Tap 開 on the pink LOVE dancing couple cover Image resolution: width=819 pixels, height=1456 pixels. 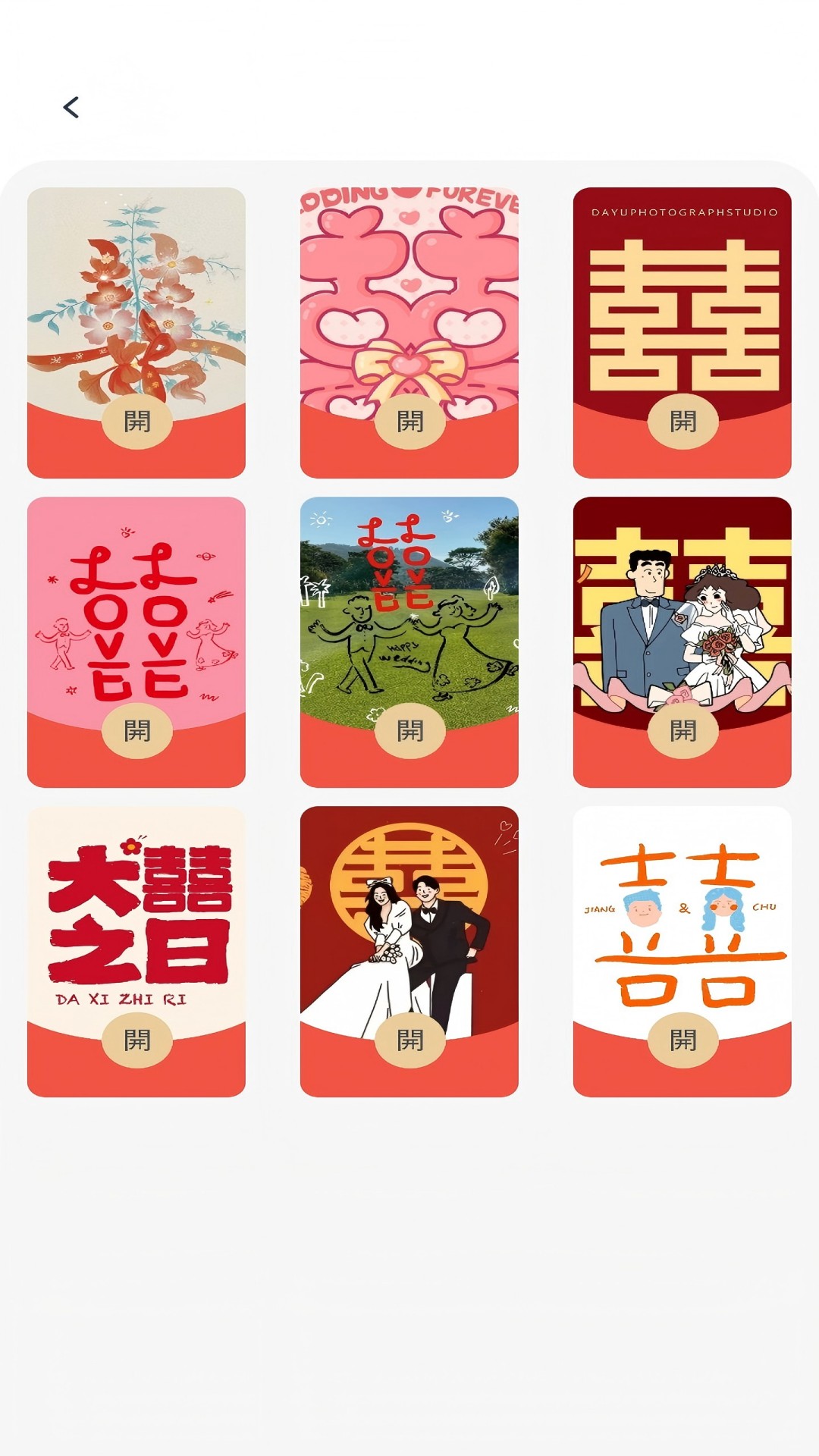coord(138,730)
